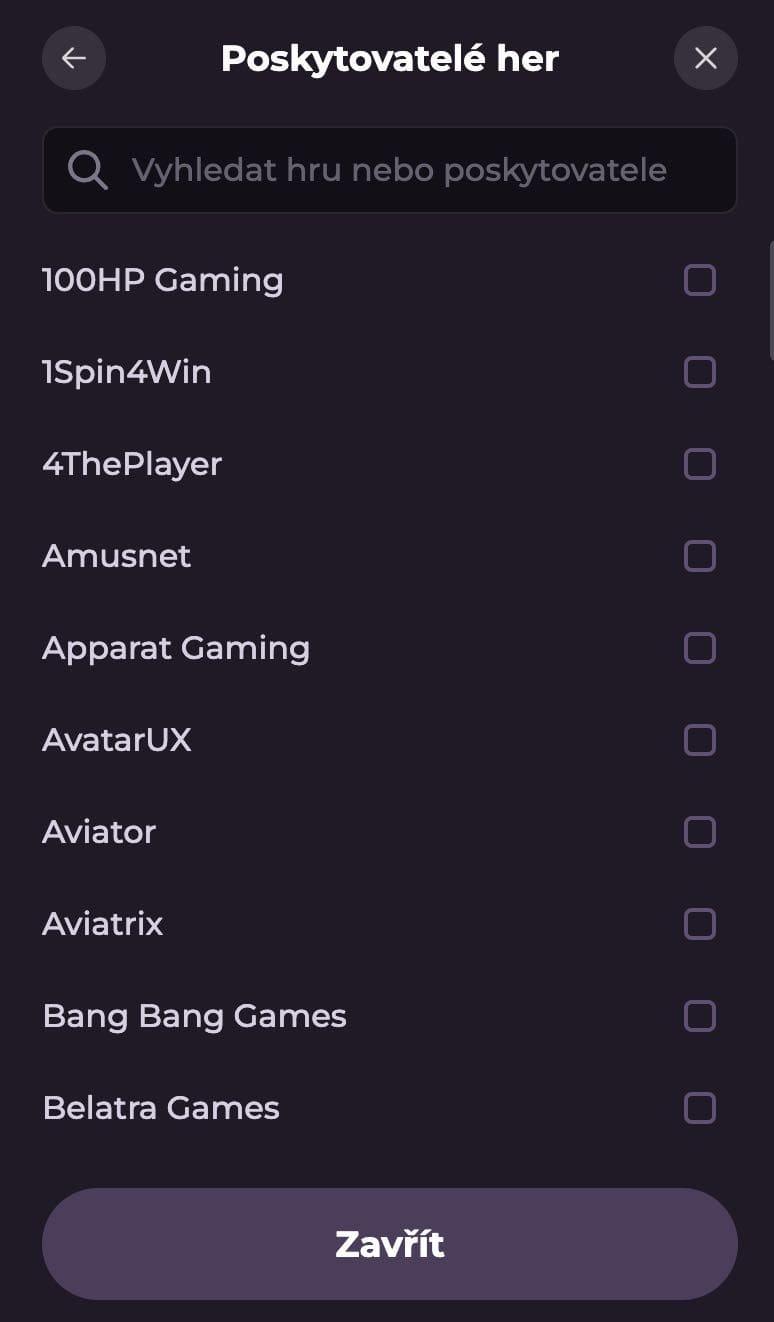Click the back arrow at top left
Image resolution: width=774 pixels, height=1322 pixels.
pyautogui.click(x=73, y=58)
